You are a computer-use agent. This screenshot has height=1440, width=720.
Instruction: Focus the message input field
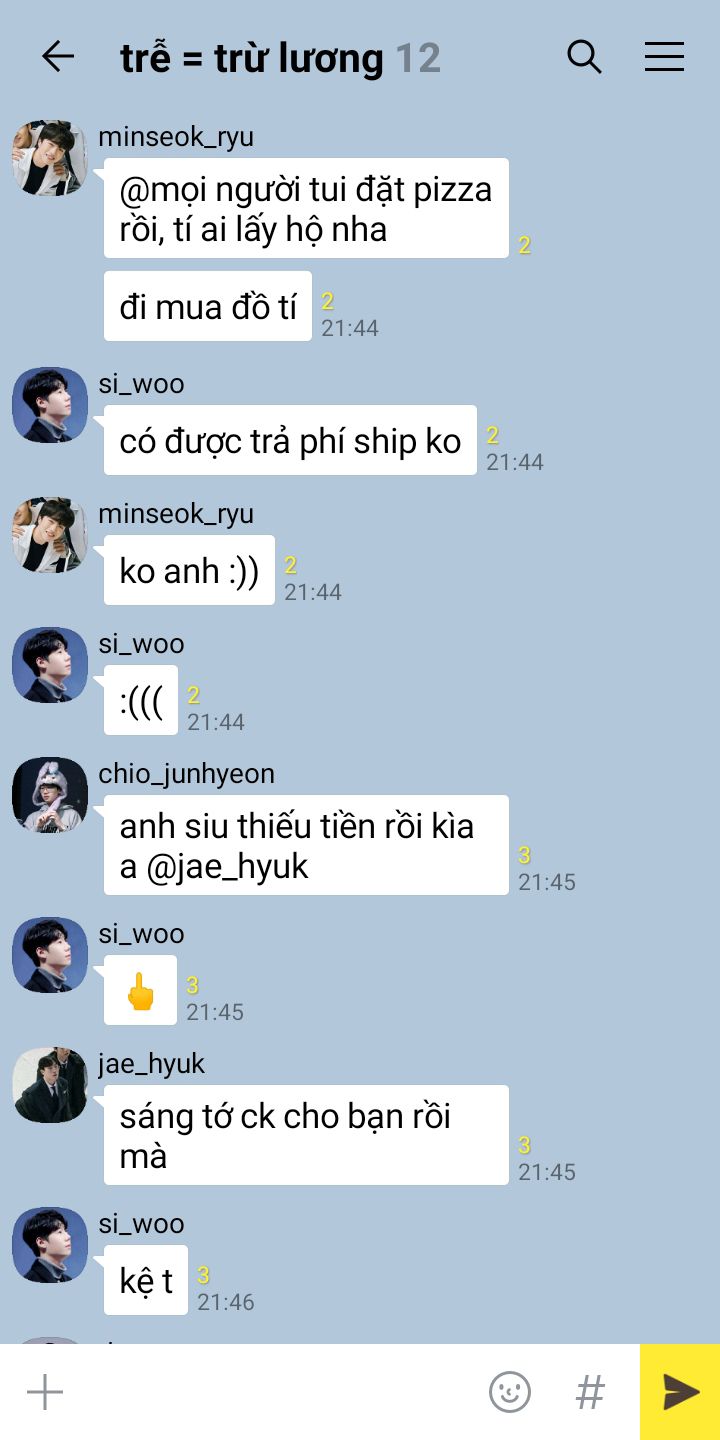coord(270,1392)
